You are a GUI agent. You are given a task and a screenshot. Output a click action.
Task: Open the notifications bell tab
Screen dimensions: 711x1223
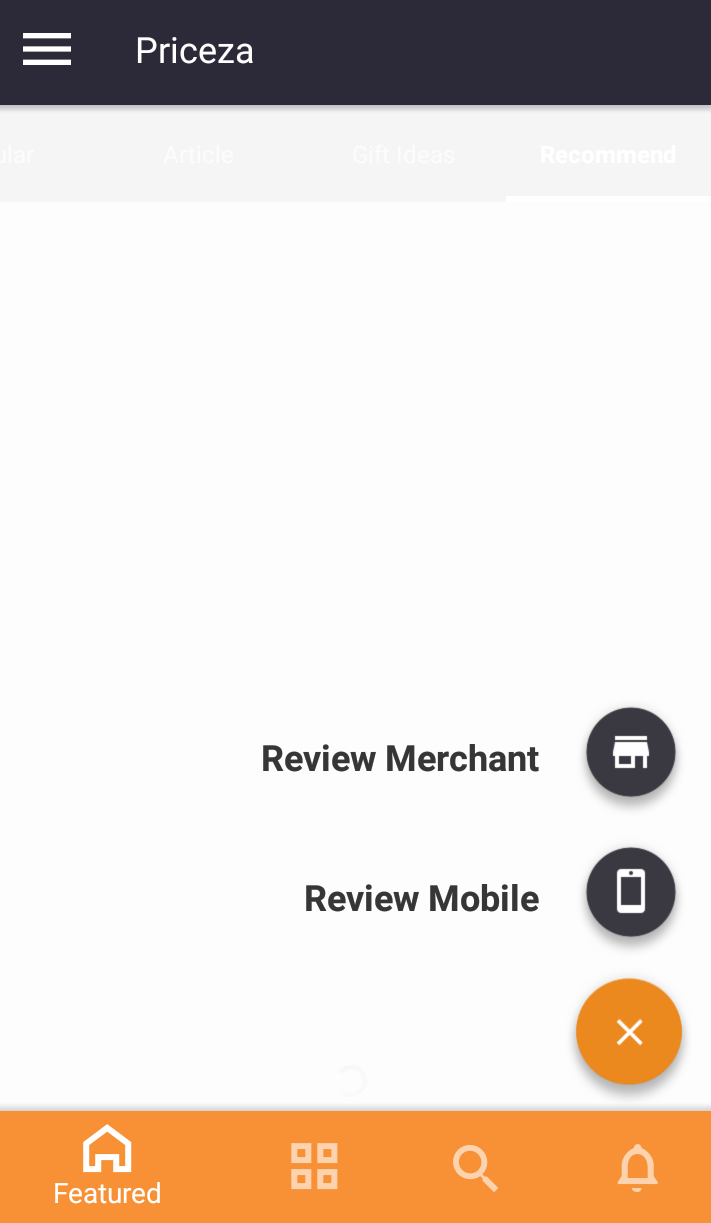(637, 1166)
